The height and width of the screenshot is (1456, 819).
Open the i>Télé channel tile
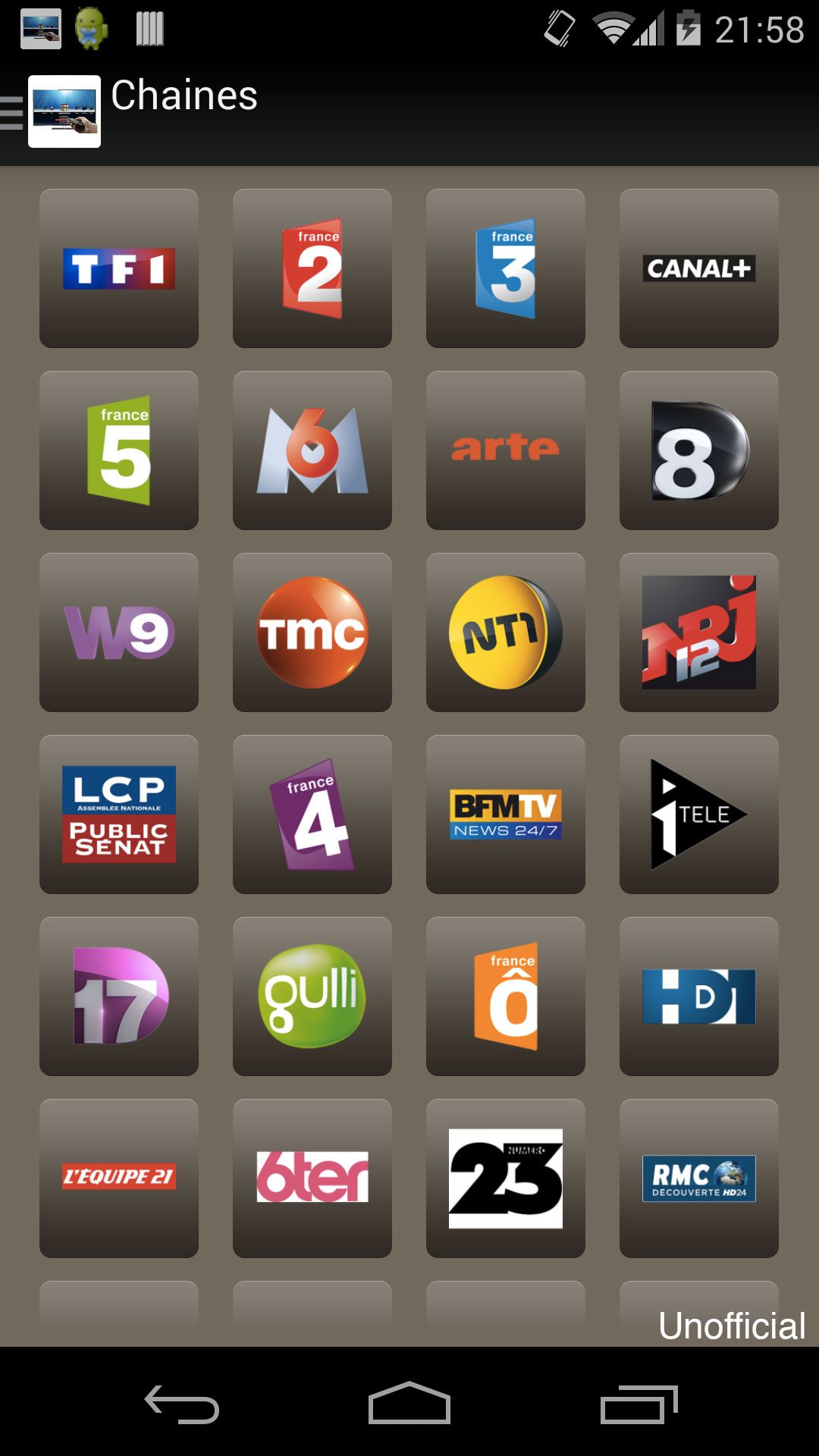tap(699, 814)
